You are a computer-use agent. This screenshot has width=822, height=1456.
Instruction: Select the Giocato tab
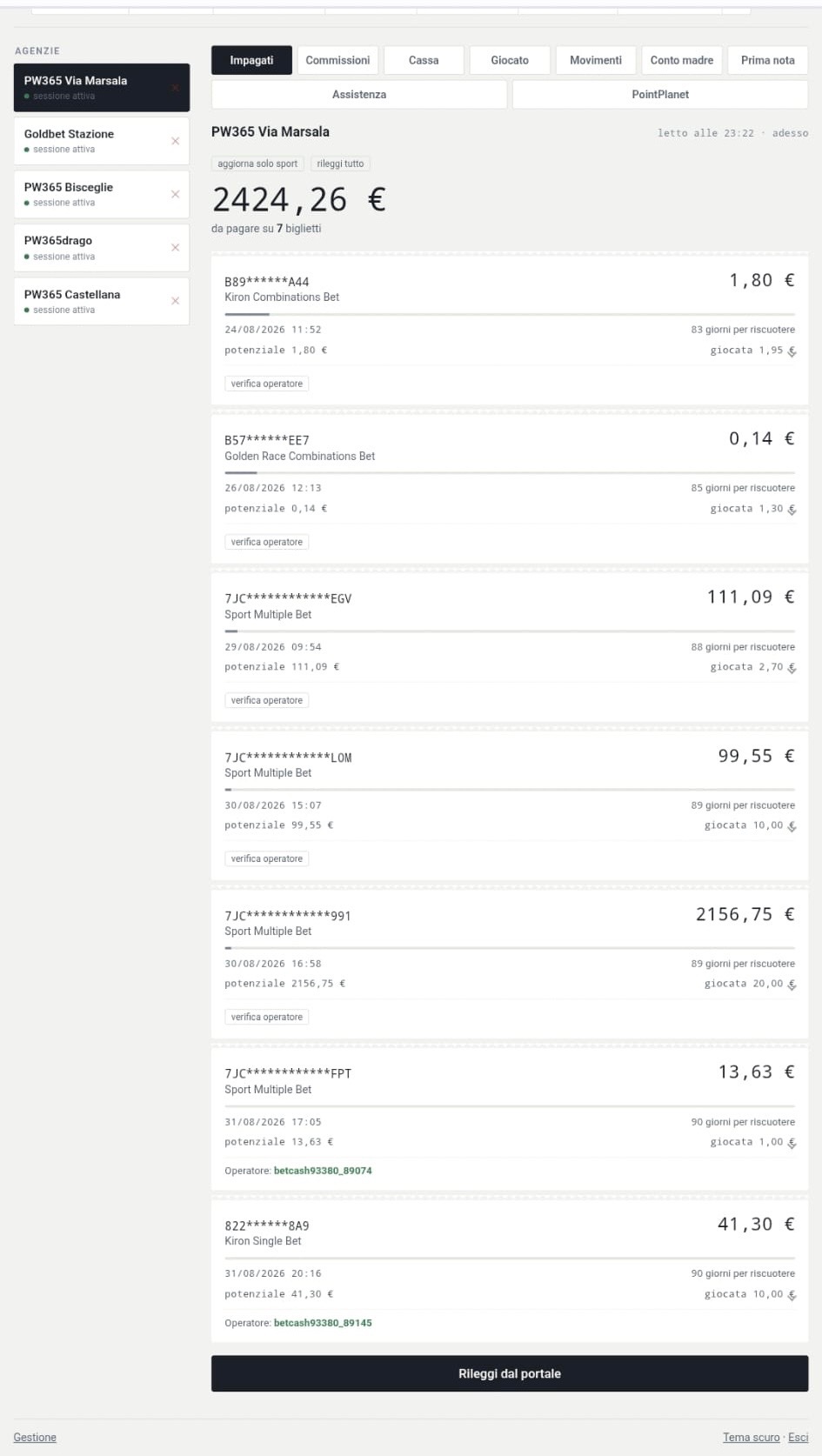click(x=510, y=60)
